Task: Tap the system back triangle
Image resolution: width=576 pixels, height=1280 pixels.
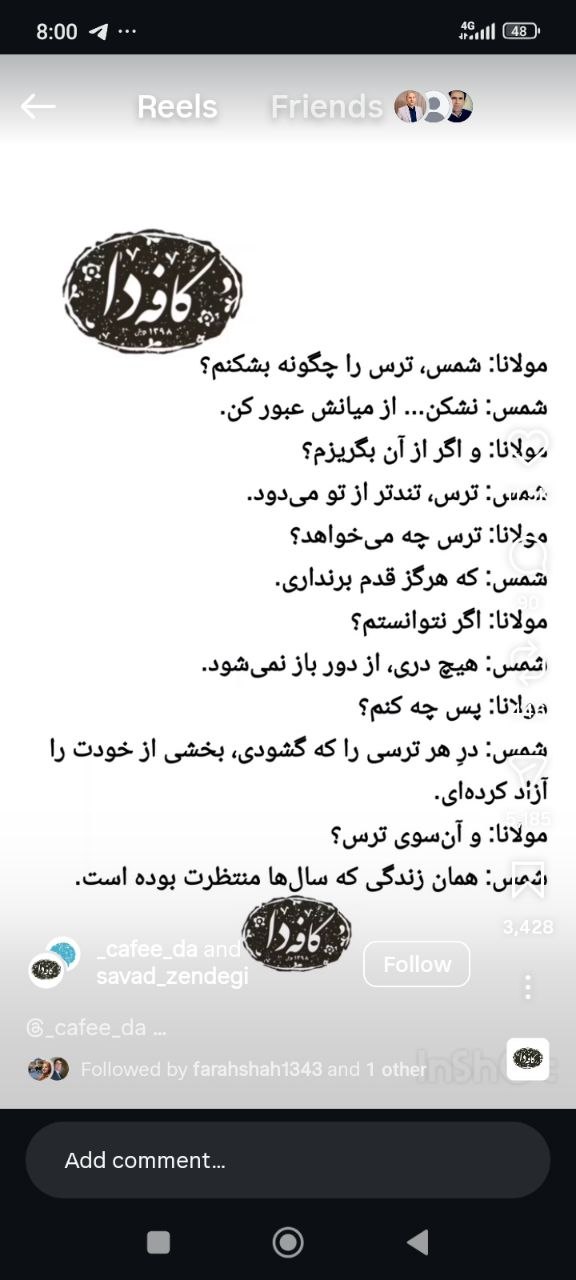Action: (418, 1242)
